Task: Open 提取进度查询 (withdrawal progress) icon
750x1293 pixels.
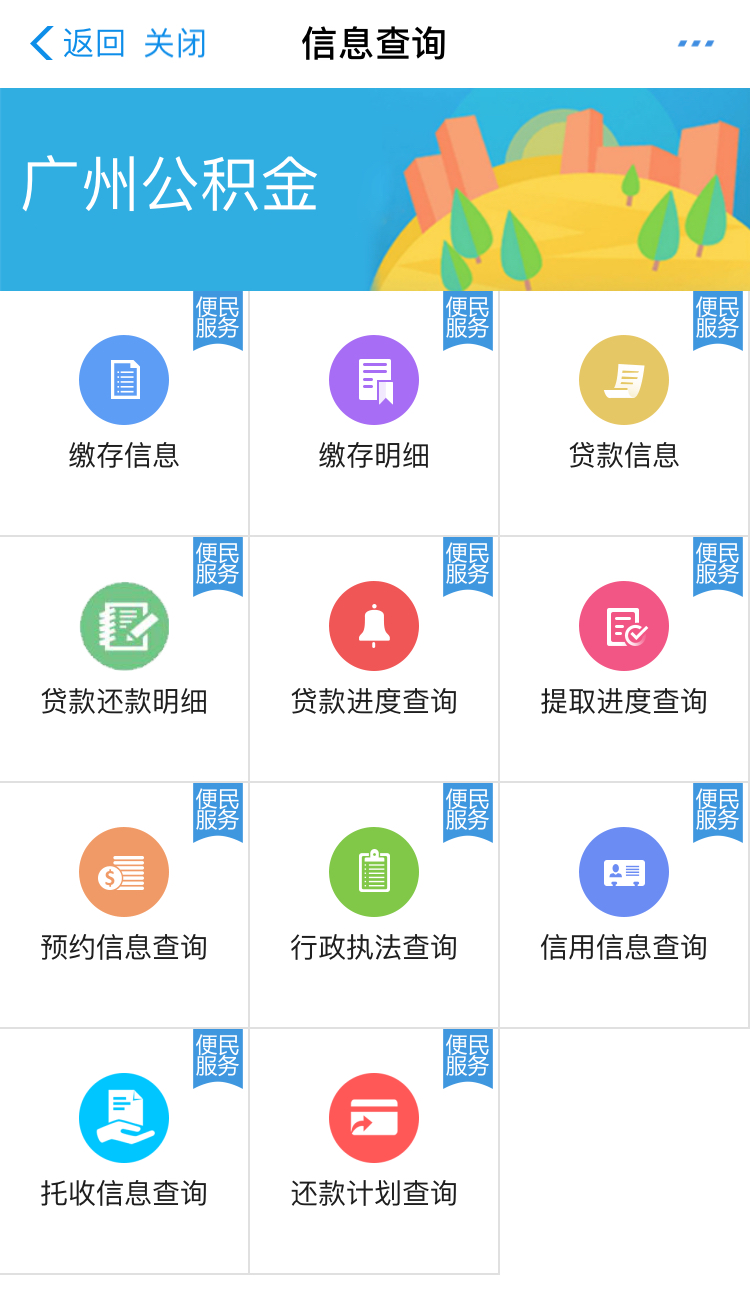Action: point(624,626)
